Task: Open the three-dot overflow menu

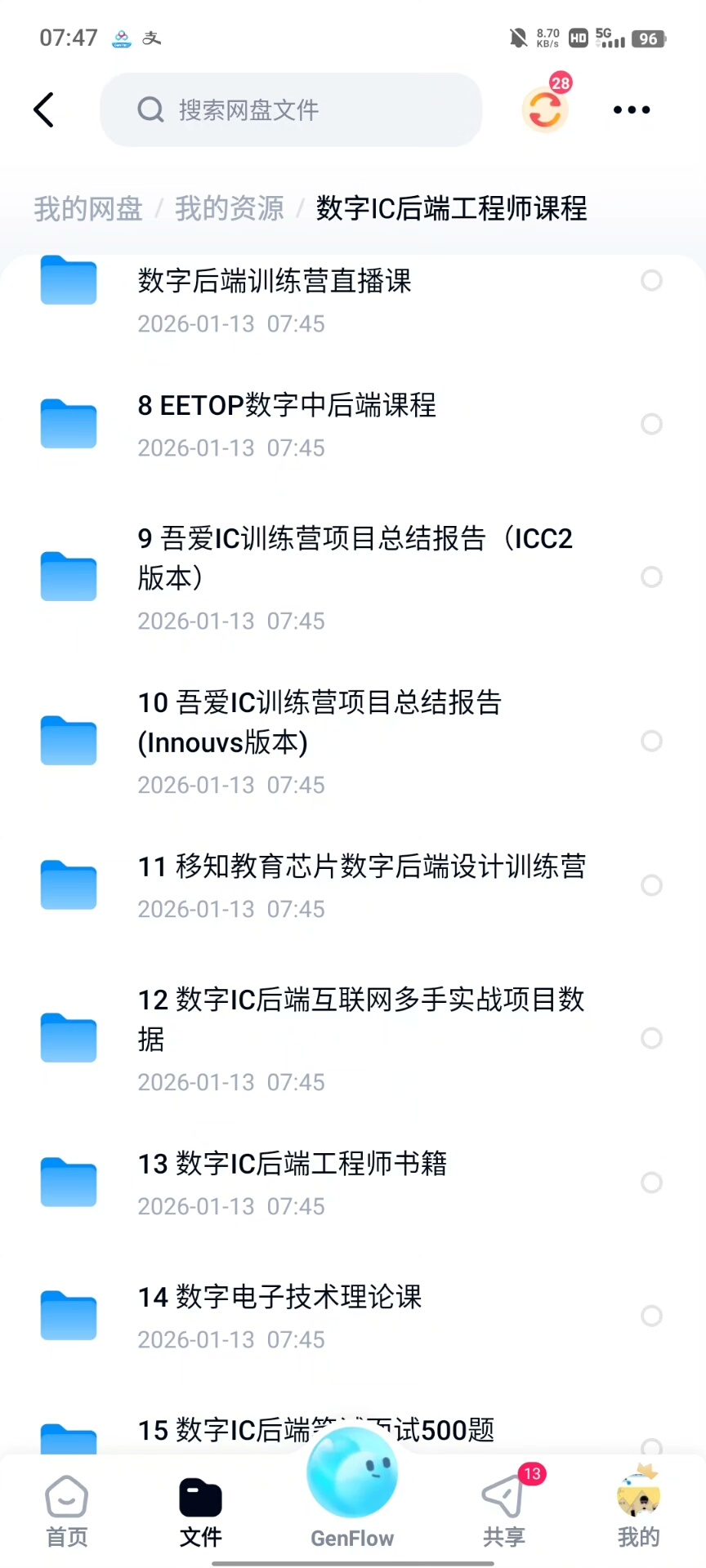Action: click(632, 109)
